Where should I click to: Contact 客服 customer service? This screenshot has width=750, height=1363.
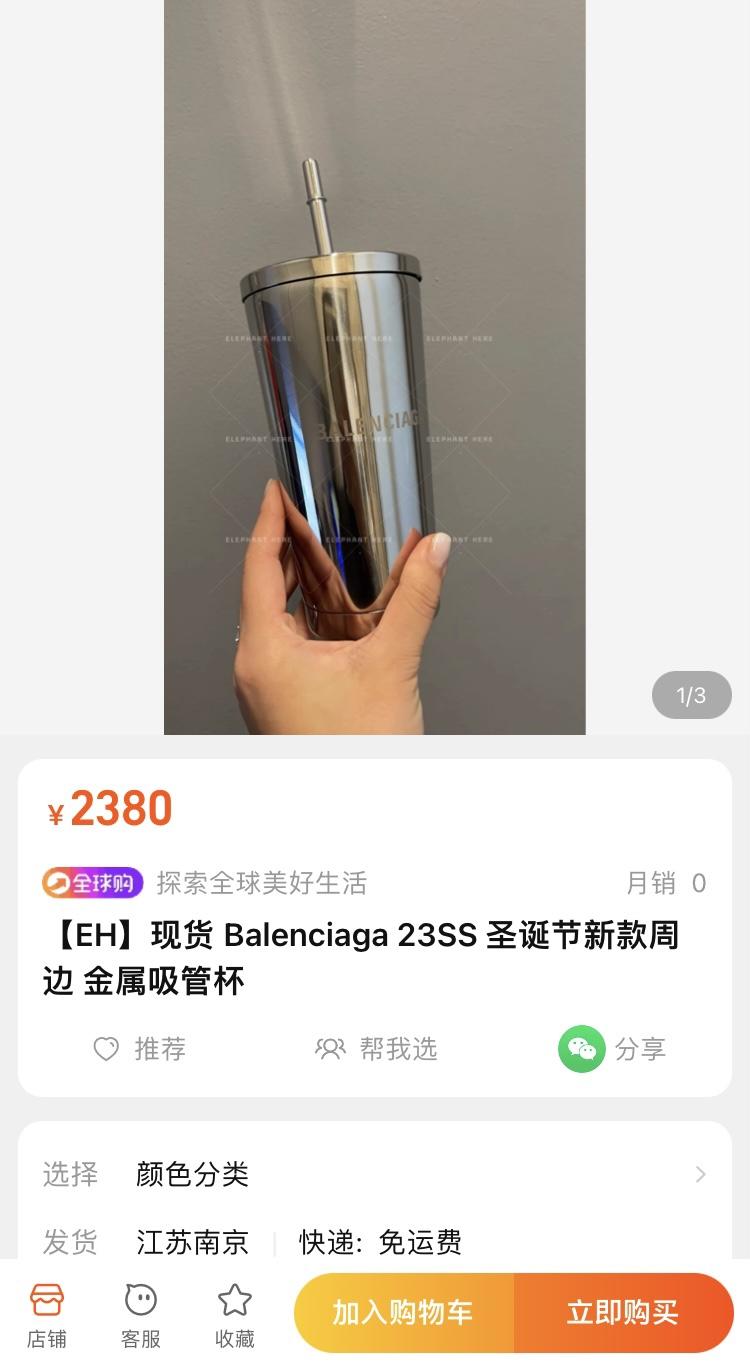click(x=141, y=1314)
